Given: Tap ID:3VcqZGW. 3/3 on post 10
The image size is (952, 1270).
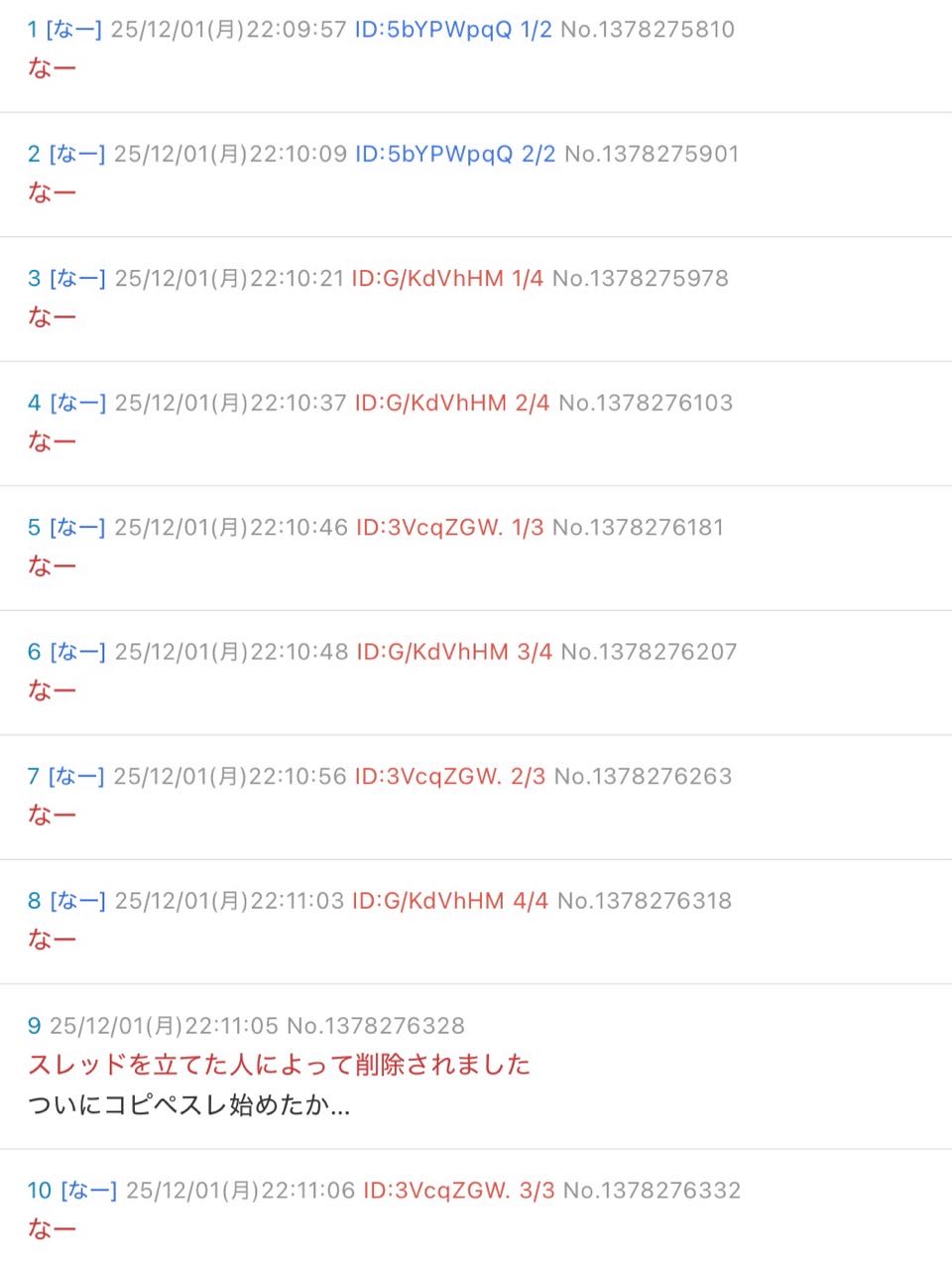Looking at the screenshot, I should [458, 1191].
